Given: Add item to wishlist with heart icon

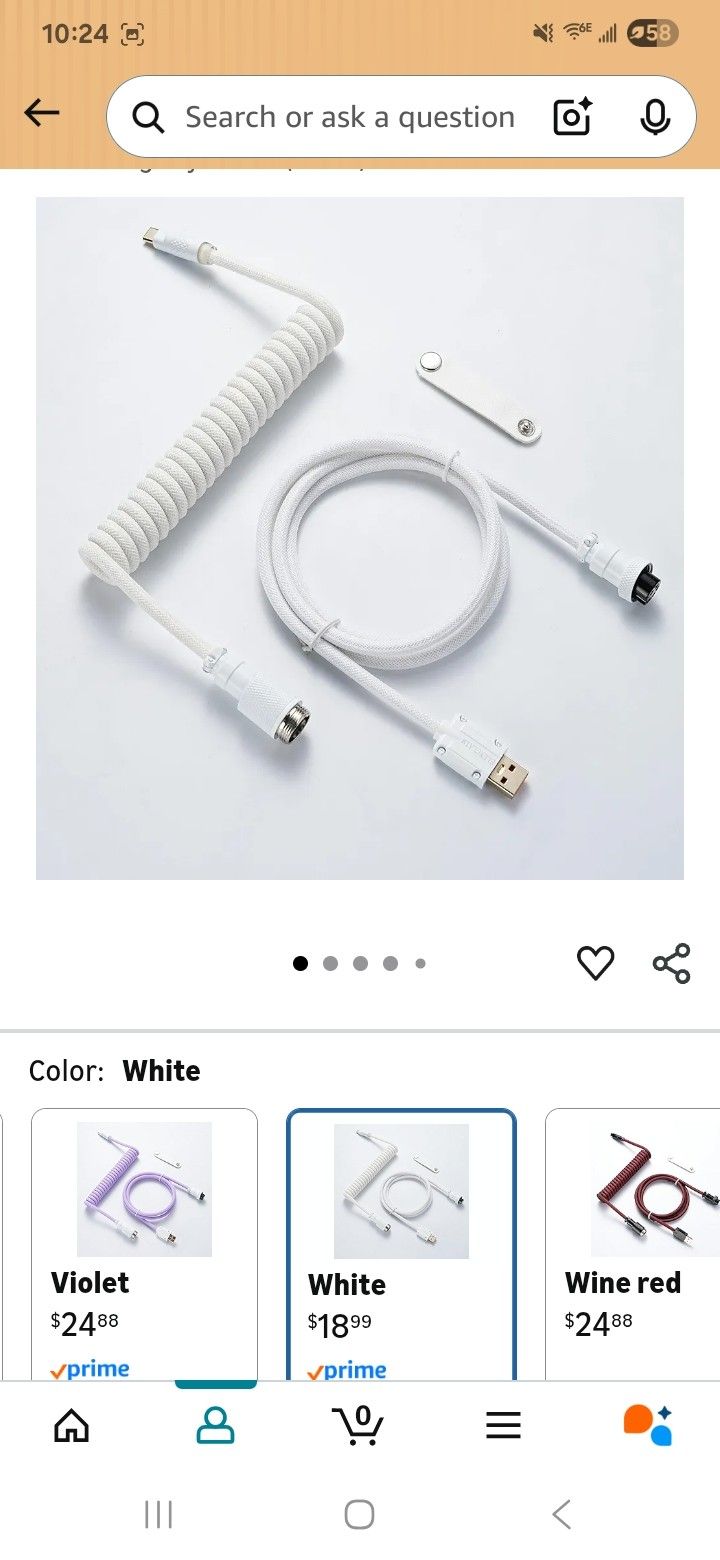Looking at the screenshot, I should coord(595,963).
